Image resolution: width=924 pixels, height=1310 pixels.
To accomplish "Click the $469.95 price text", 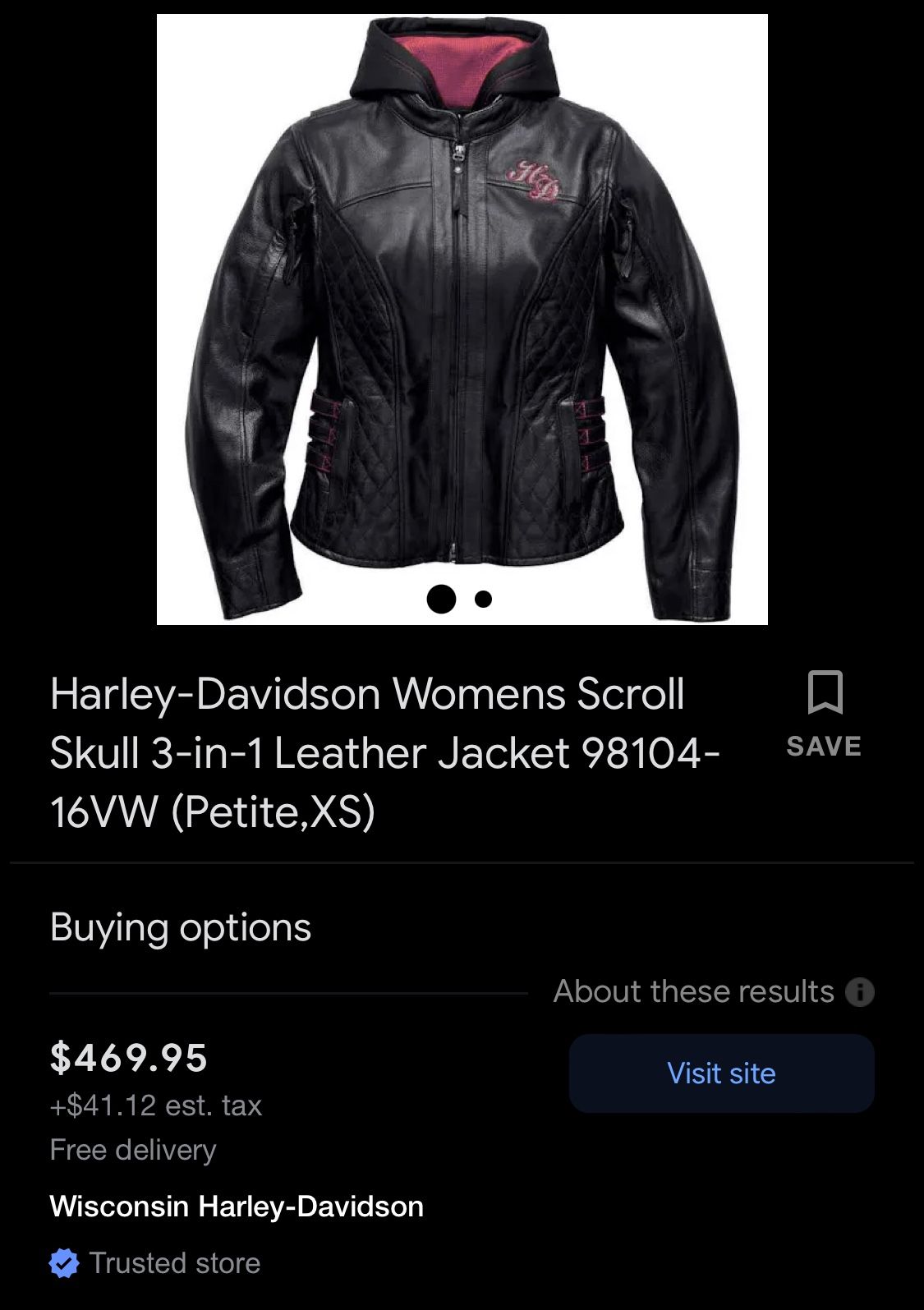I will point(128,1060).
